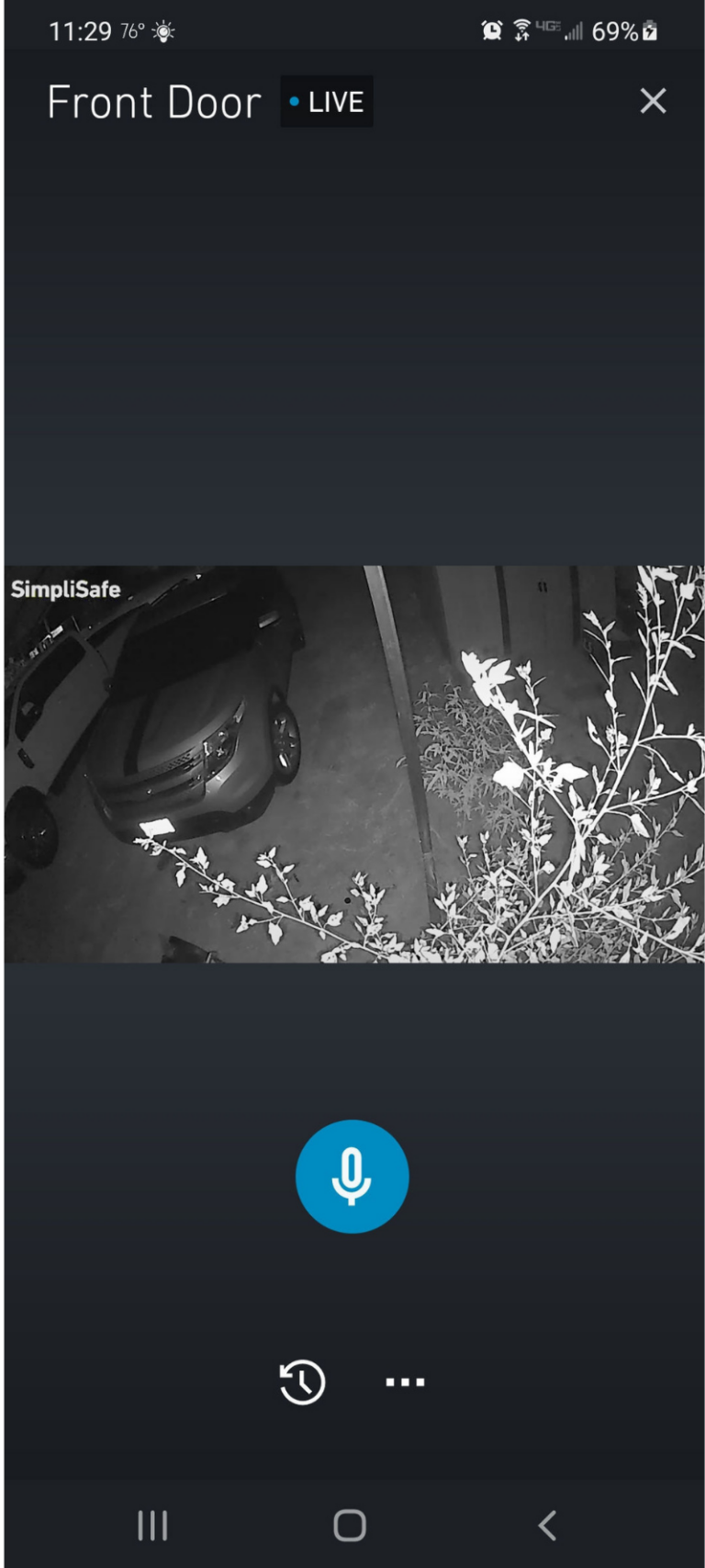Open the camera recording history
The height and width of the screenshot is (1568, 705).
click(x=302, y=1382)
